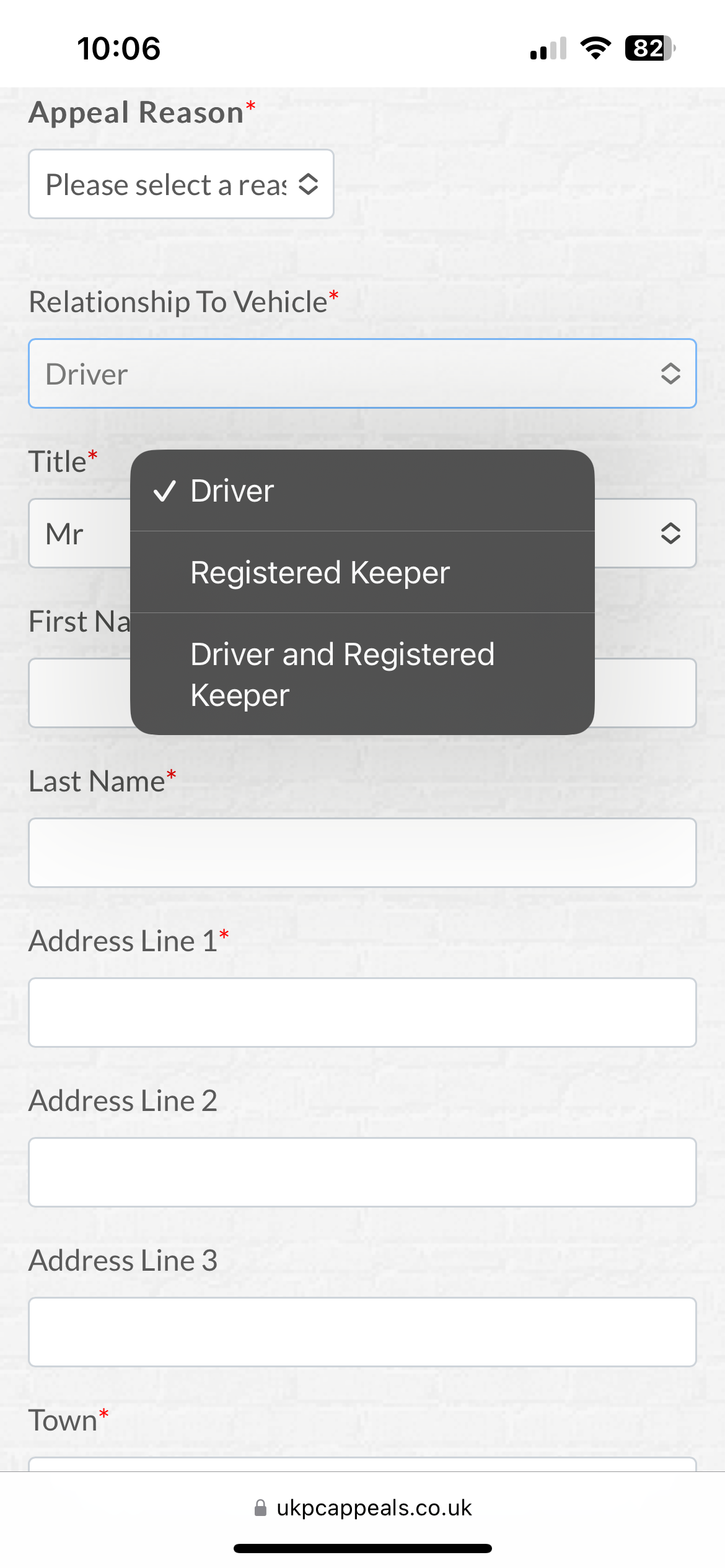Viewport: 725px width, 1568px height.
Task: Tap the ukpcappeals.co.uk address bar
Action: [363, 1508]
